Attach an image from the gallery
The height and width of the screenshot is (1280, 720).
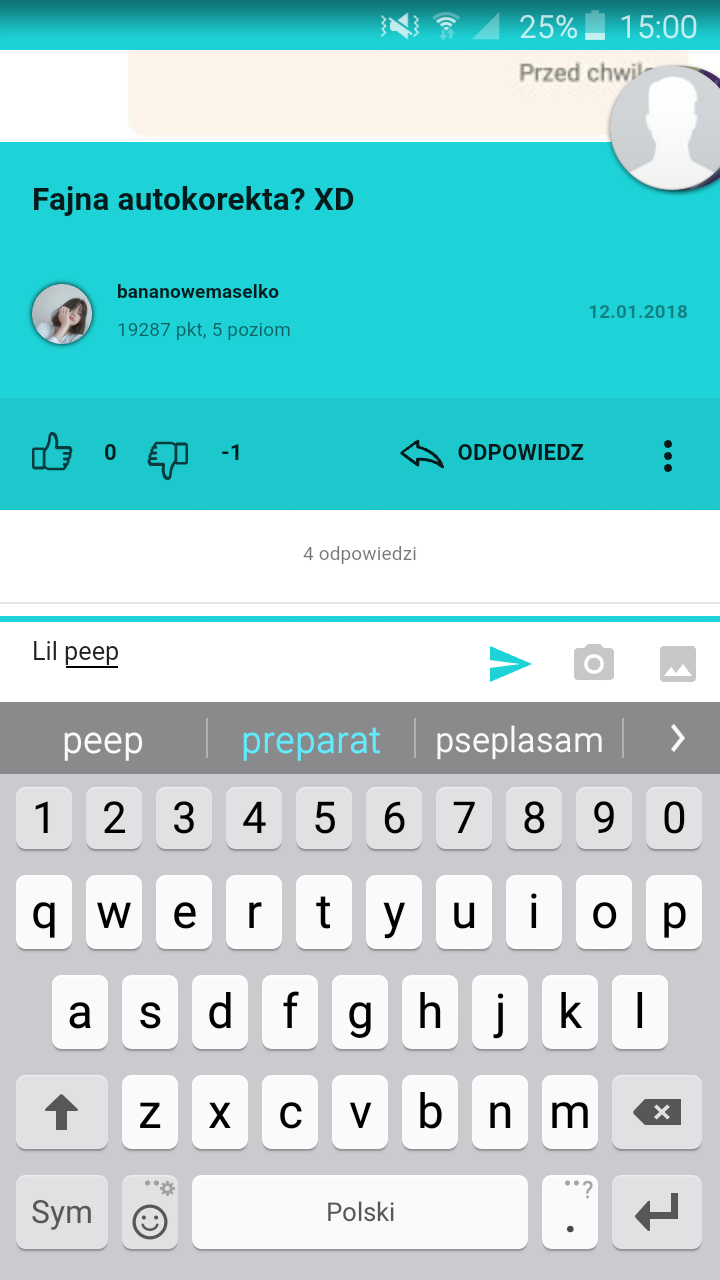tap(677, 664)
